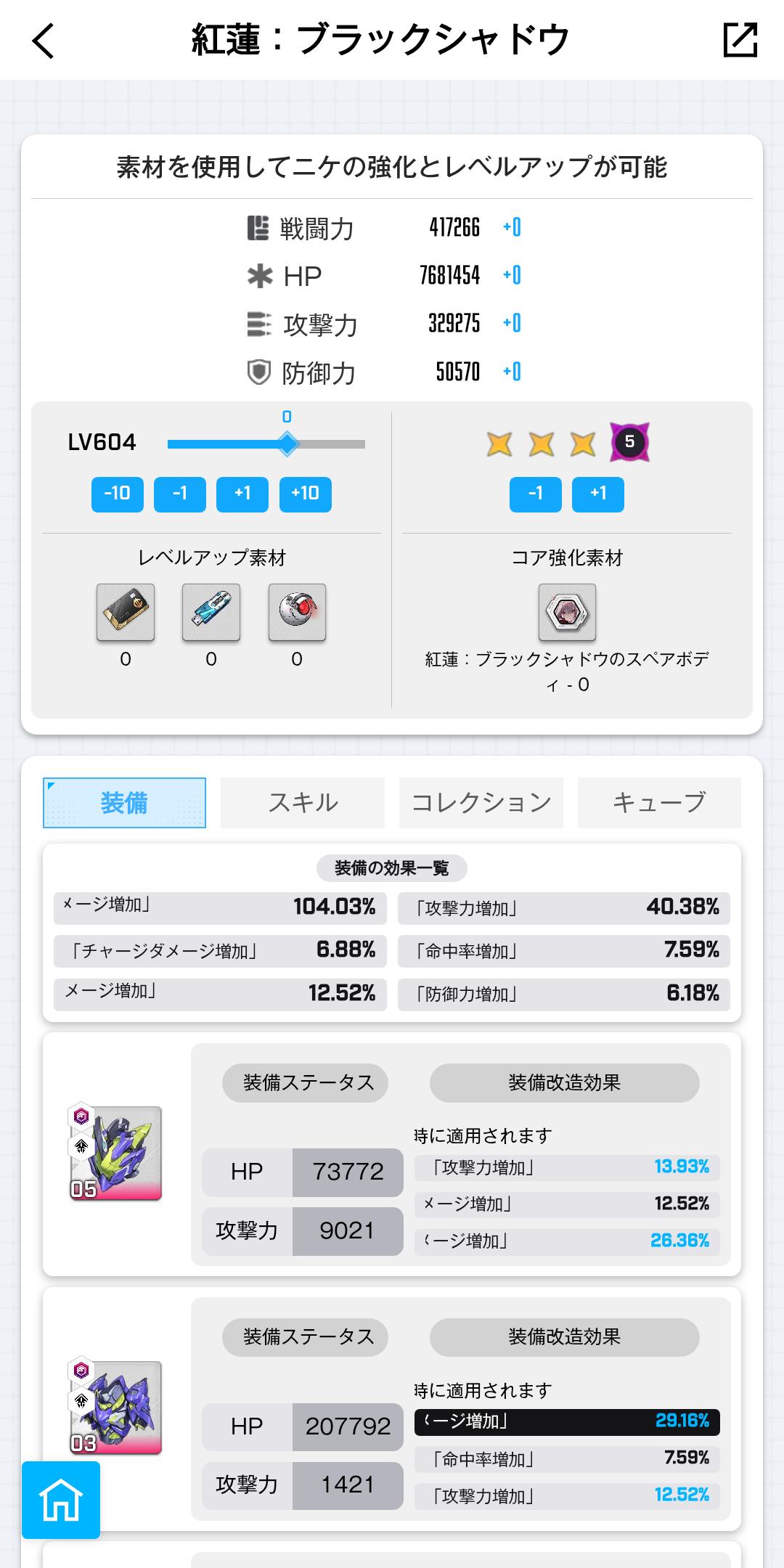Tap the level slider track
Screen dimensions: 784x1568
(x=266, y=444)
